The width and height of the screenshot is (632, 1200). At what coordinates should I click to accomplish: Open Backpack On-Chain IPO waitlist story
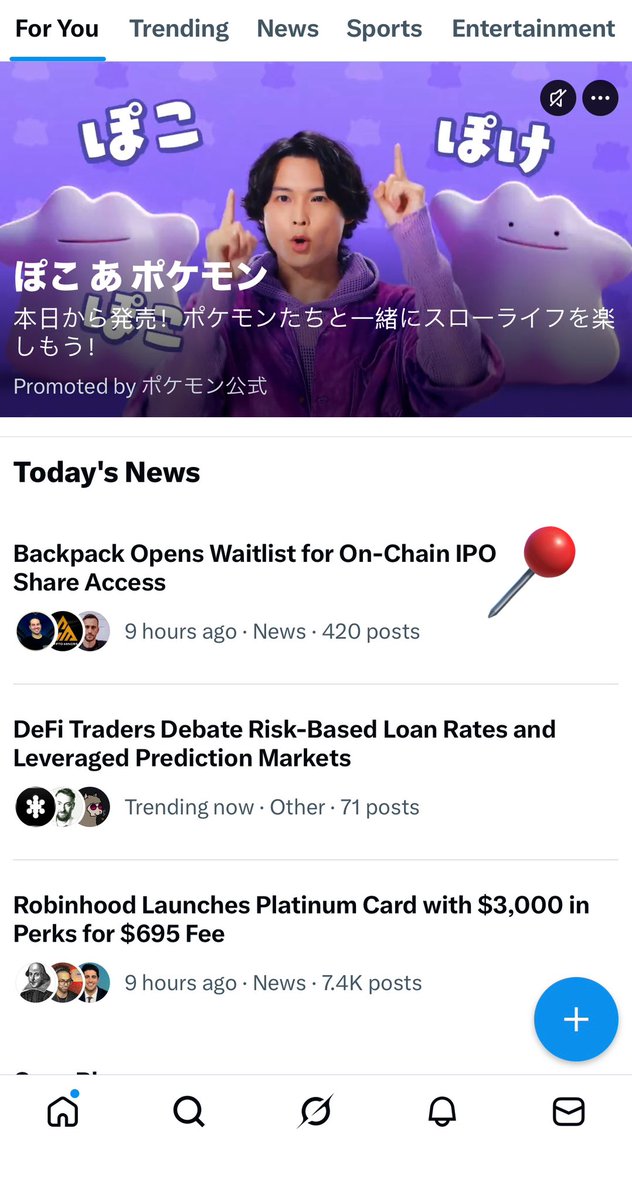(254, 568)
